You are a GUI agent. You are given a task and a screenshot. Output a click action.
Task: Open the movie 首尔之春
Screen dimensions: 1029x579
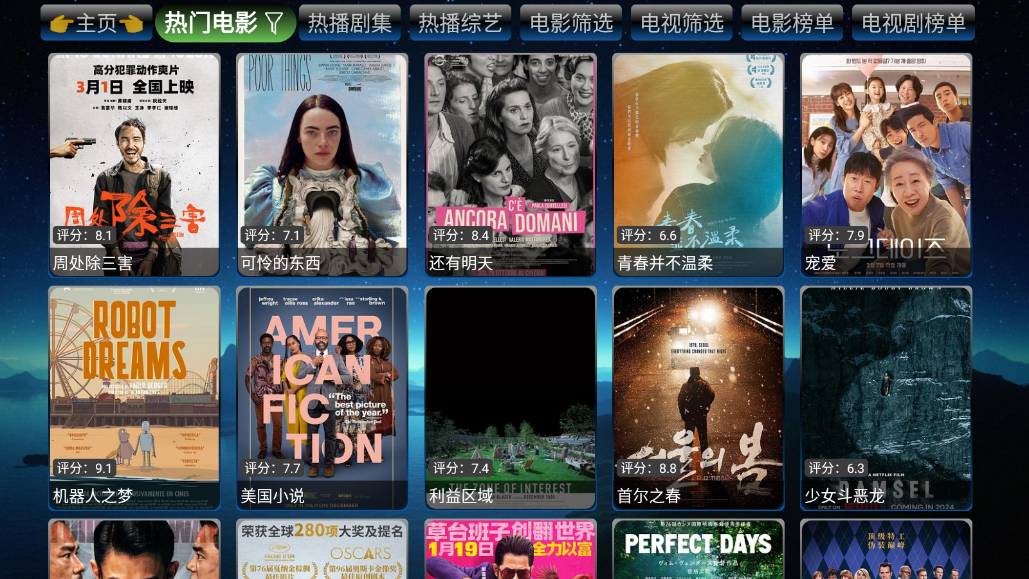coord(698,398)
